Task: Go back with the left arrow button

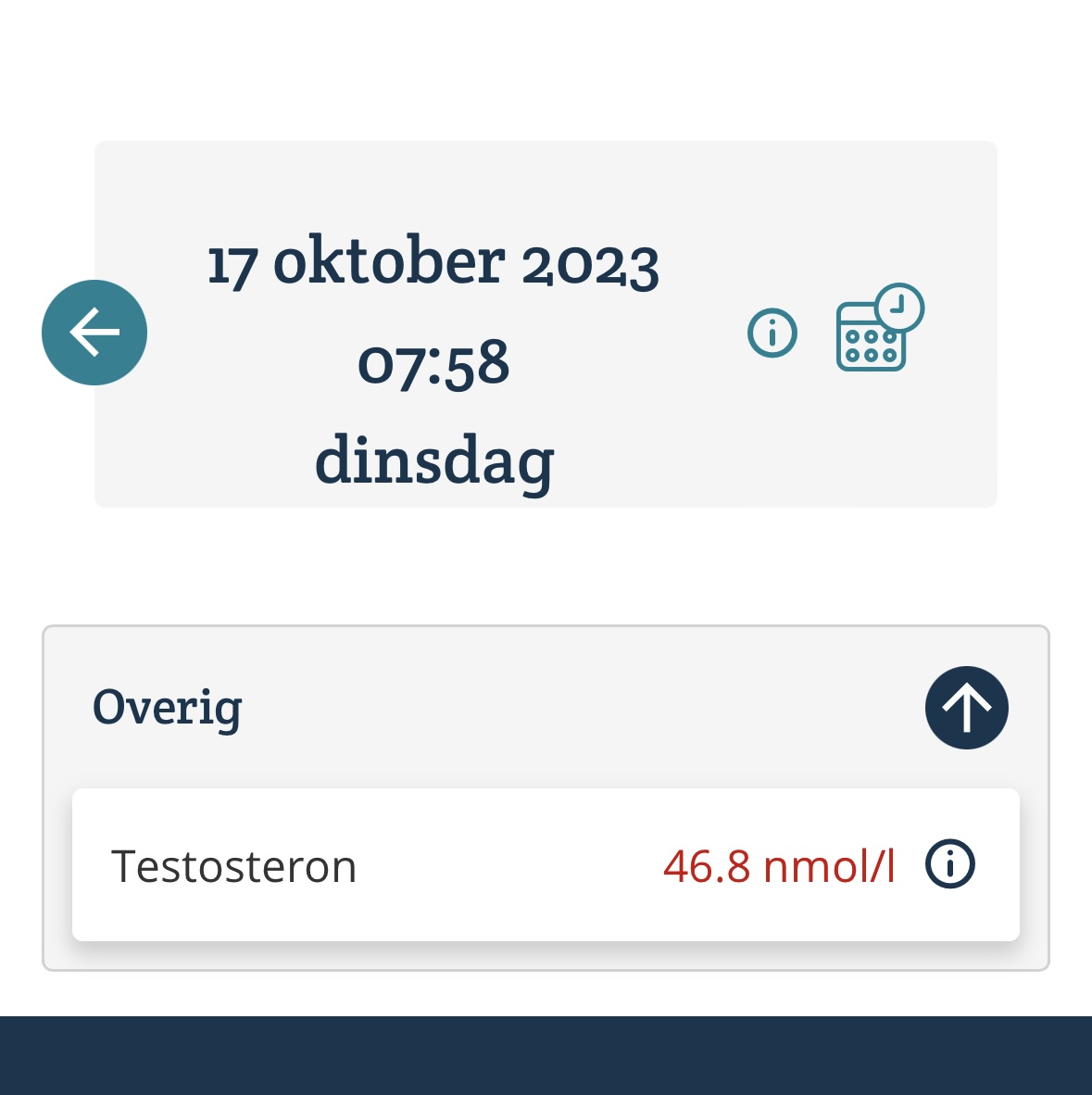Action: pyautogui.click(x=94, y=333)
